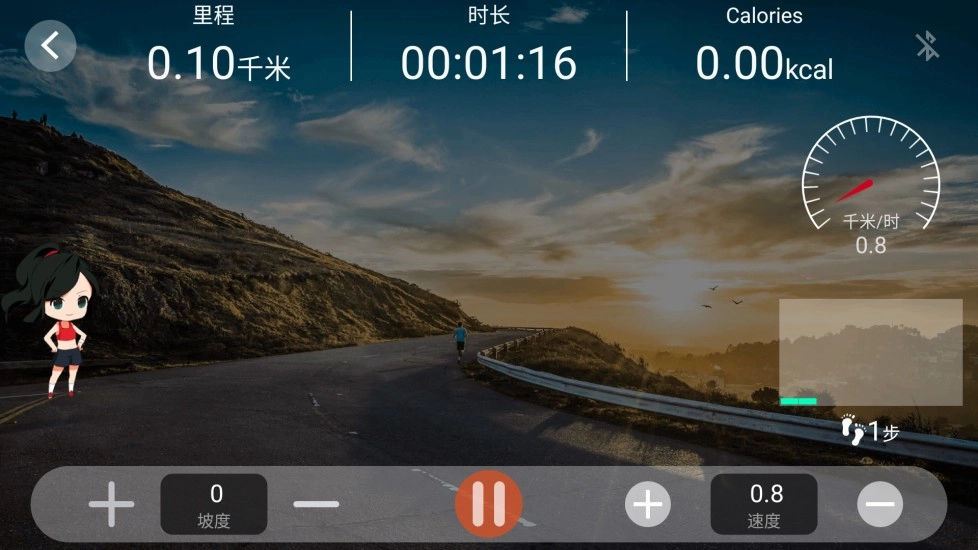Decrease the 坡度 incline value
The height and width of the screenshot is (550, 978).
tap(316, 504)
